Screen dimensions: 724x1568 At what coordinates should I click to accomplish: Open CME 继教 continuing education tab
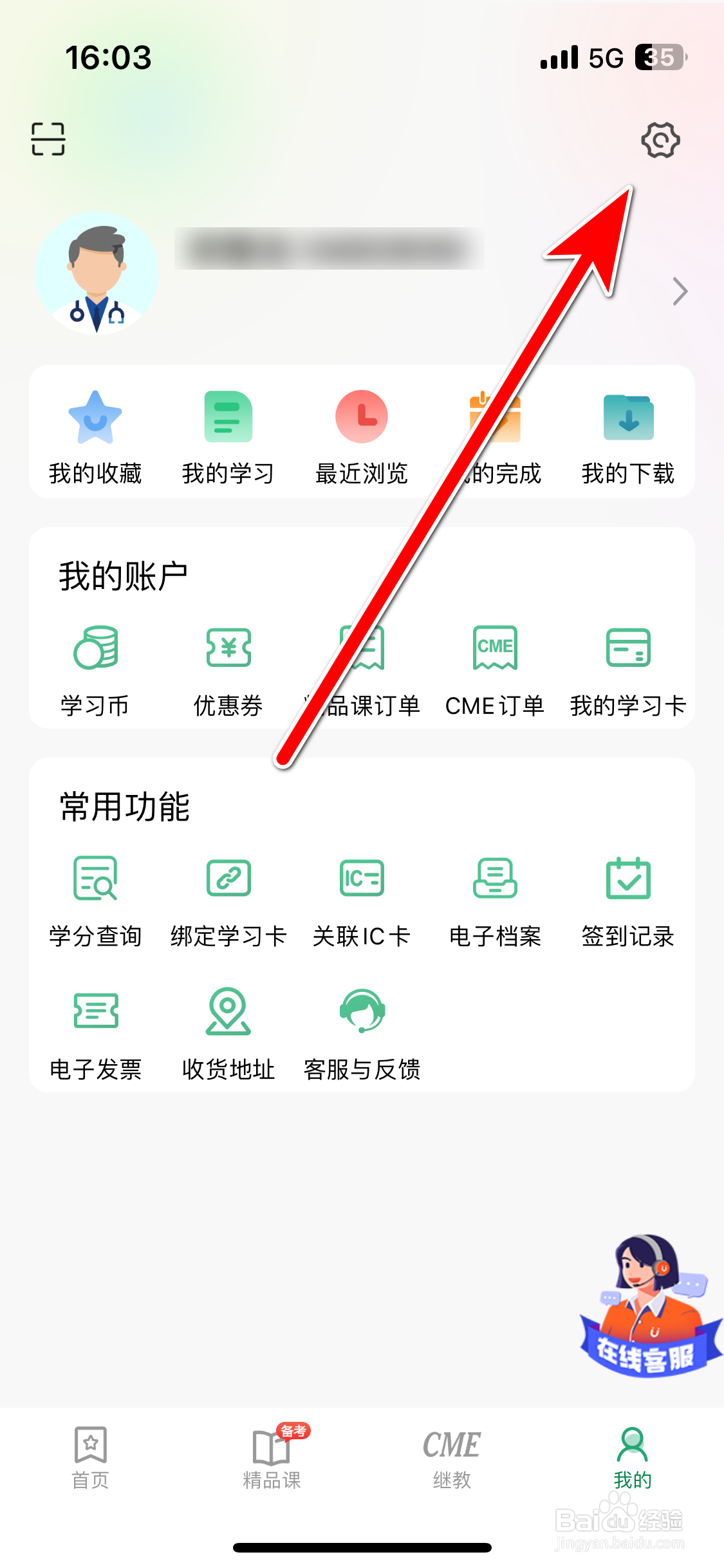[450, 1461]
